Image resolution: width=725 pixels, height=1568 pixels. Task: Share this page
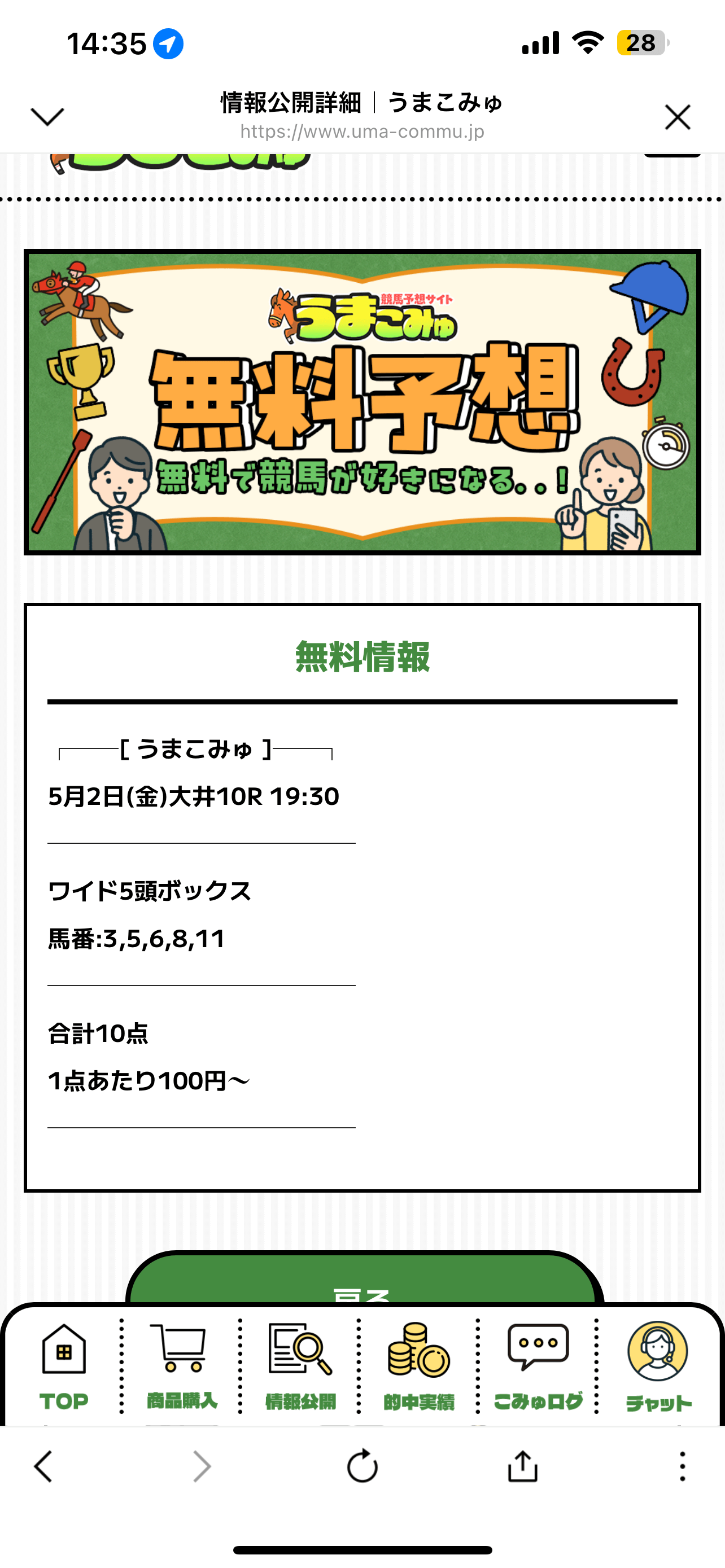pos(522,1466)
